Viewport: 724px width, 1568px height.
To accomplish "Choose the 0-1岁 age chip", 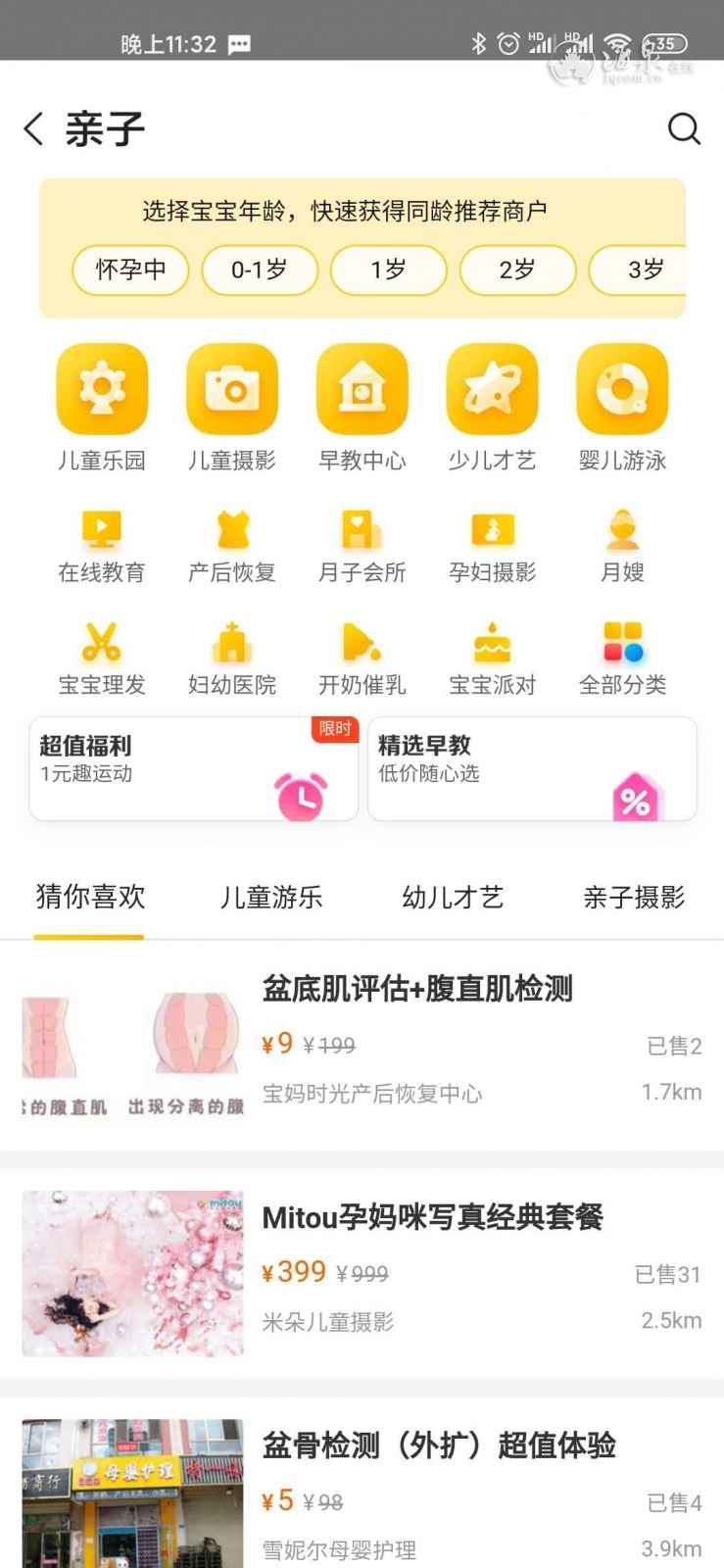I will [260, 269].
